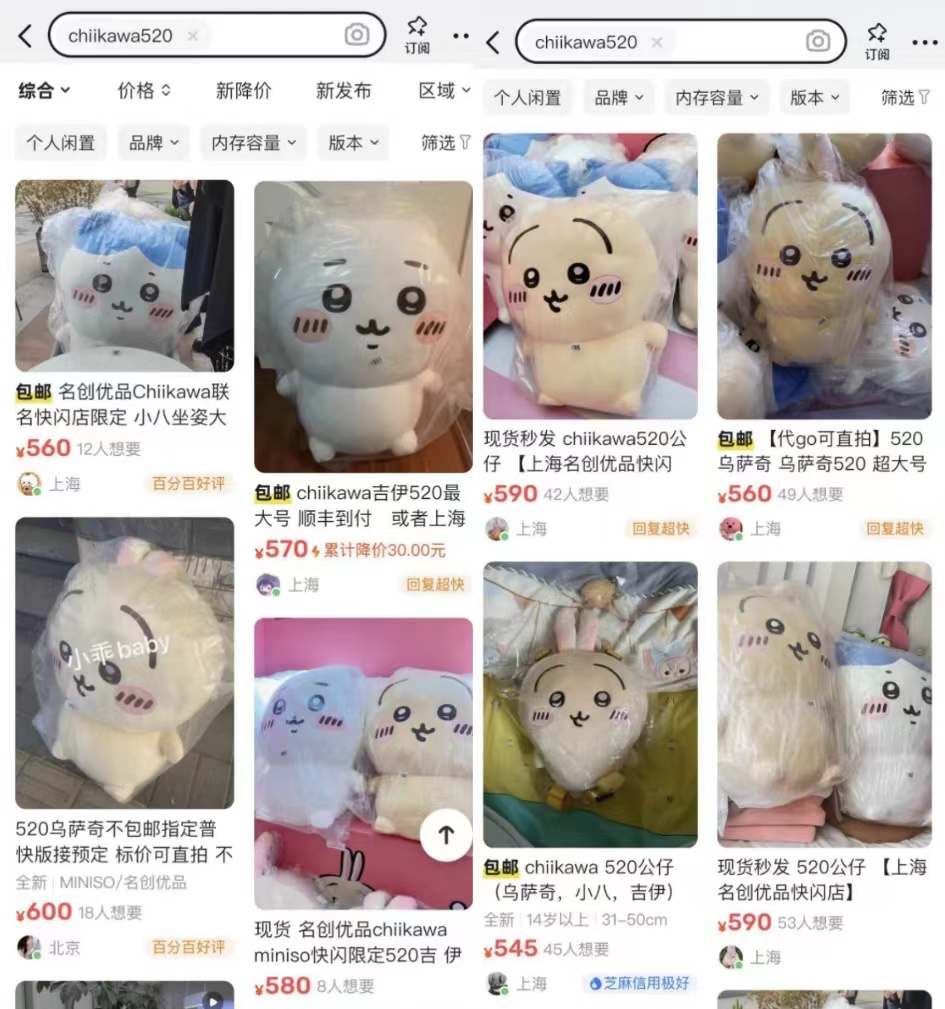This screenshot has width=945, height=1009.
Task: Open the 价格 price filter dropdown
Action: pyautogui.click(x=142, y=91)
